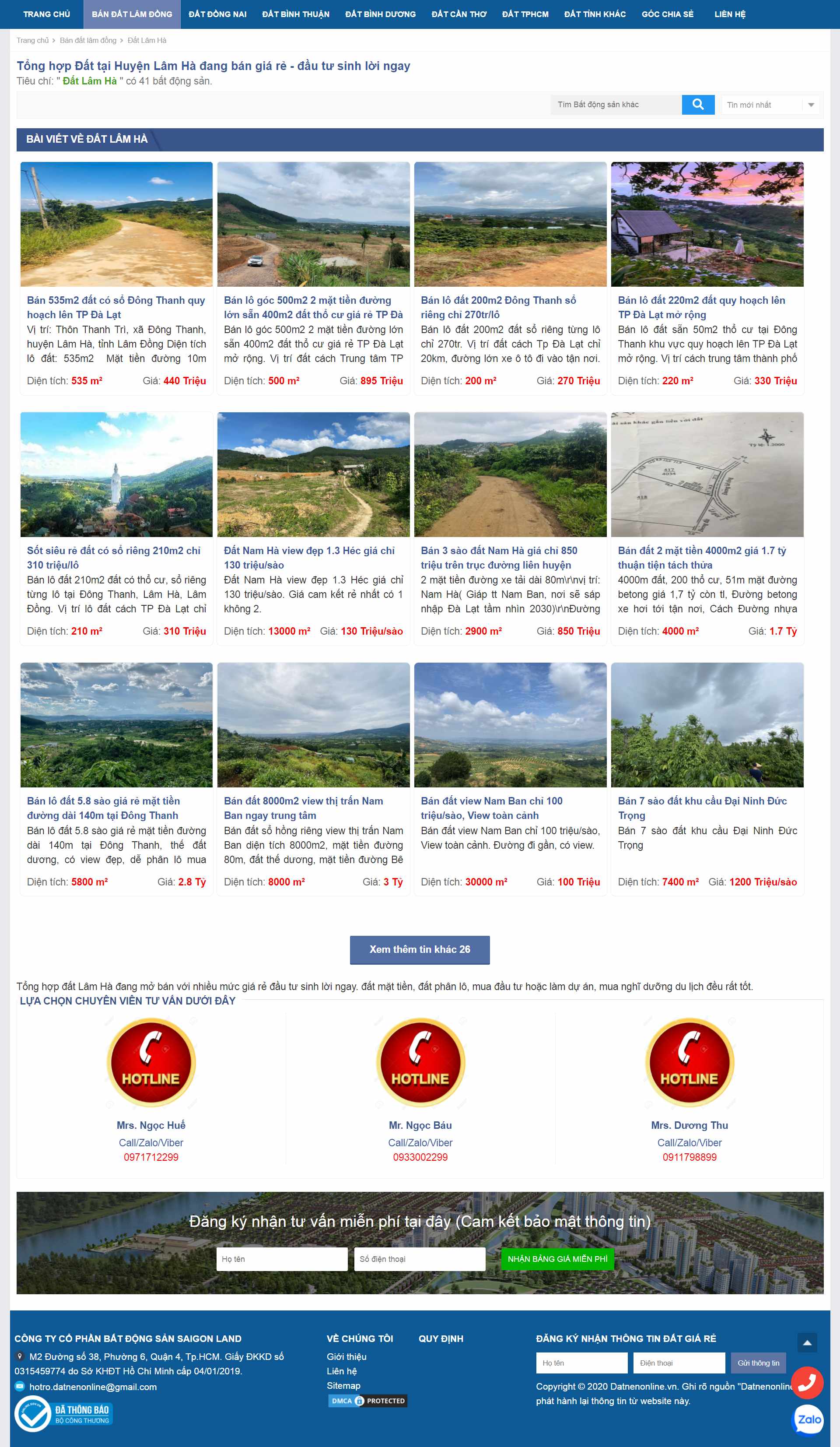Viewport: 840px width, 1447px height.
Task: Open listing 'Bán 535m2 đất có sổ Đông Thanh'
Action: 115,307
